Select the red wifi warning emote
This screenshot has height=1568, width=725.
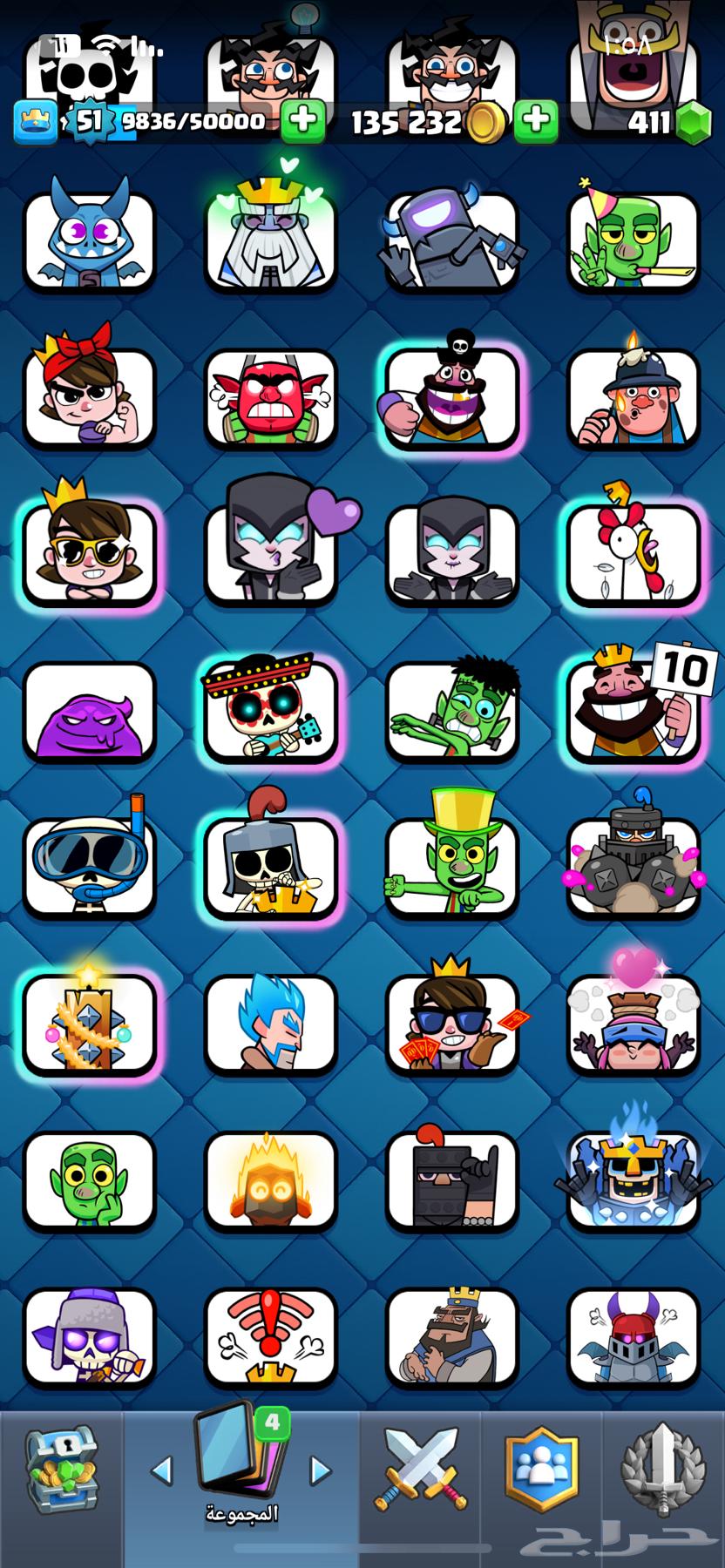click(x=270, y=1337)
